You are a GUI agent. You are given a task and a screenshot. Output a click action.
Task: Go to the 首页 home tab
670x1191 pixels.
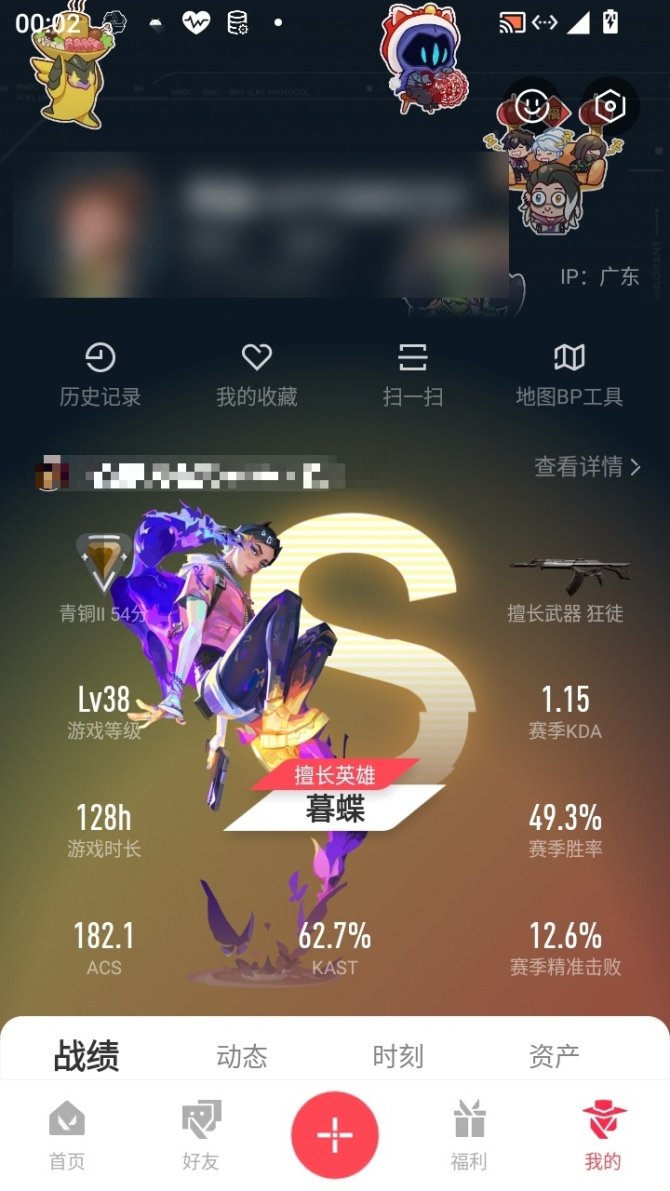click(x=67, y=1135)
